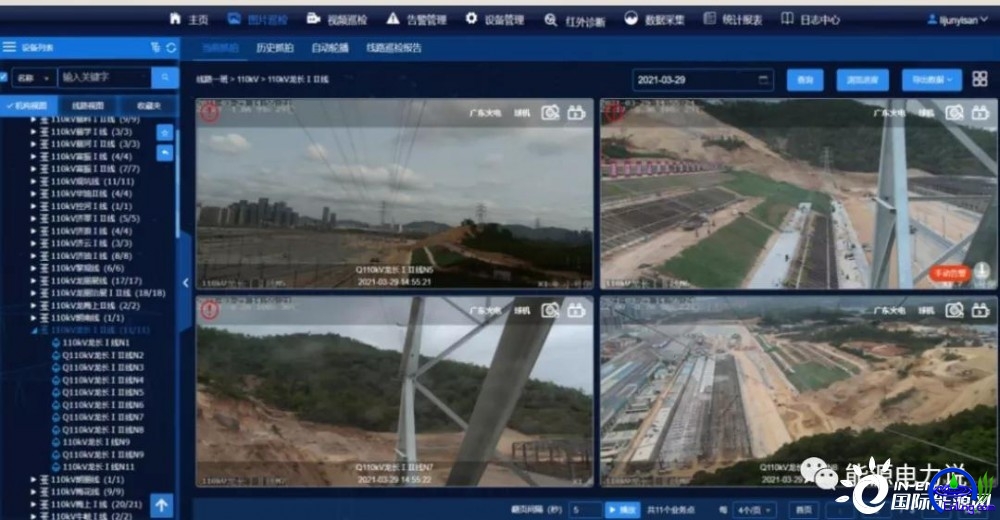Open 统计报表 statistics reports
1000x520 pixels.
click(734, 19)
